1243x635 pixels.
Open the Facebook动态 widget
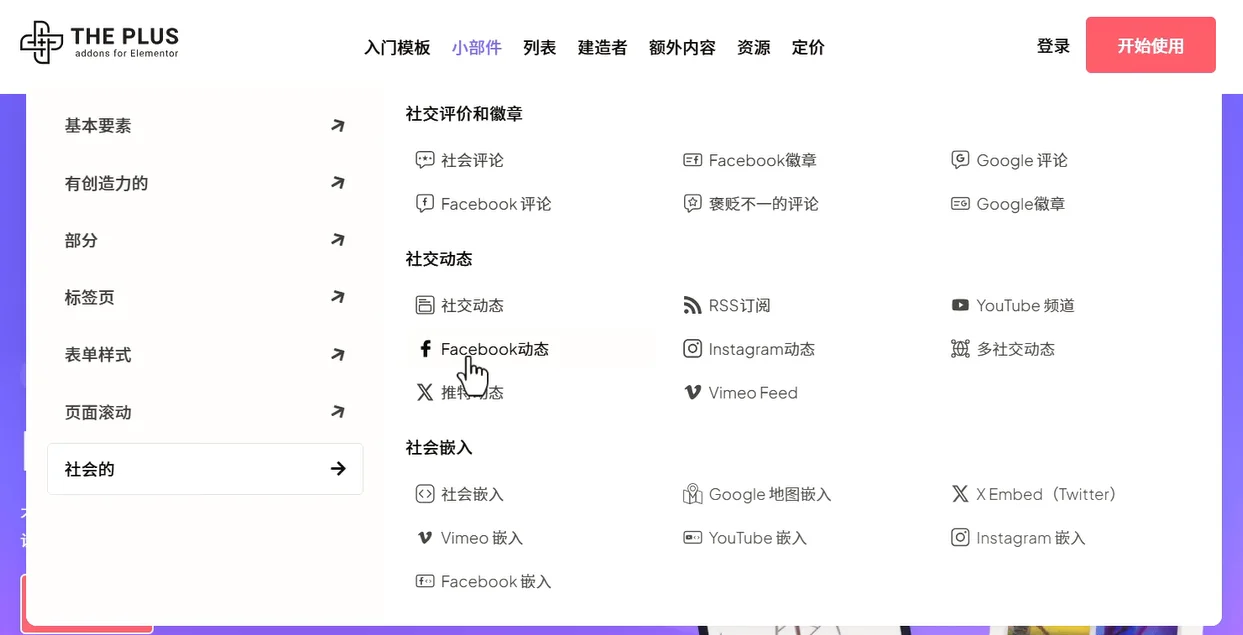tap(494, 349)
